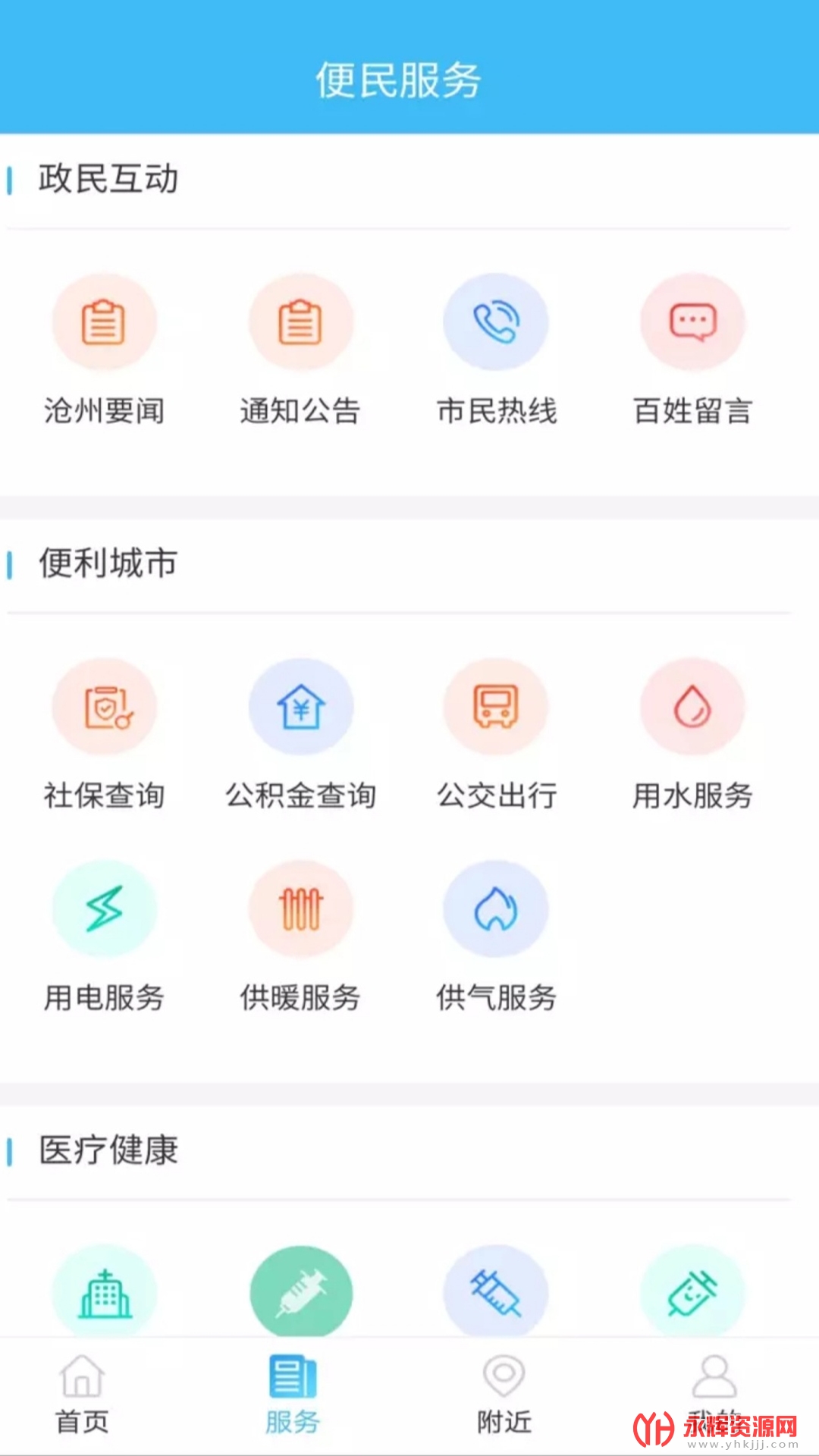
Task: Switch to the 附近 nearby tab
Action: pyautogui.click(x=504, y=1394)
